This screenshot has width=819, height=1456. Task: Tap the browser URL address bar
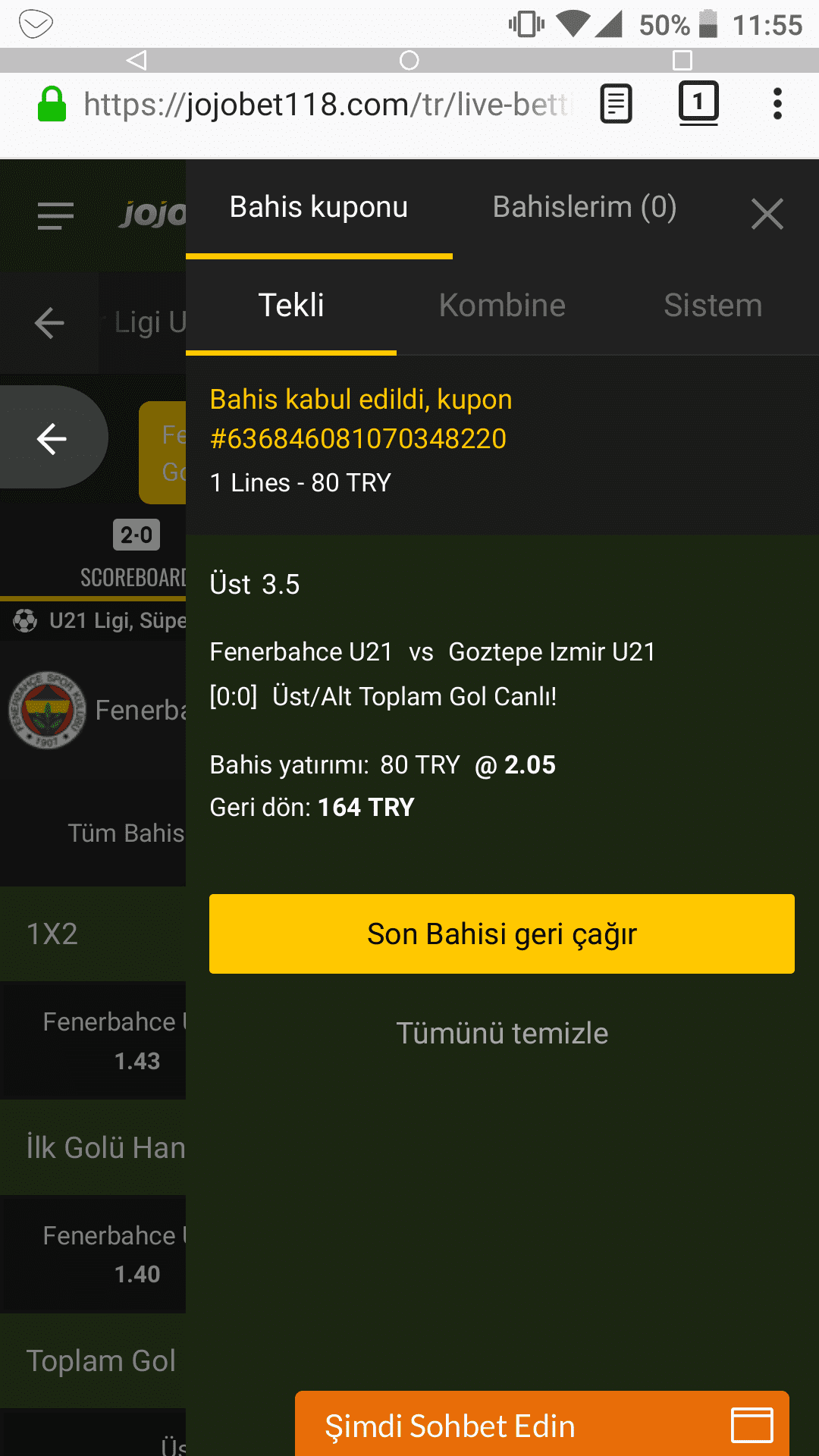[x=326, y=105]
